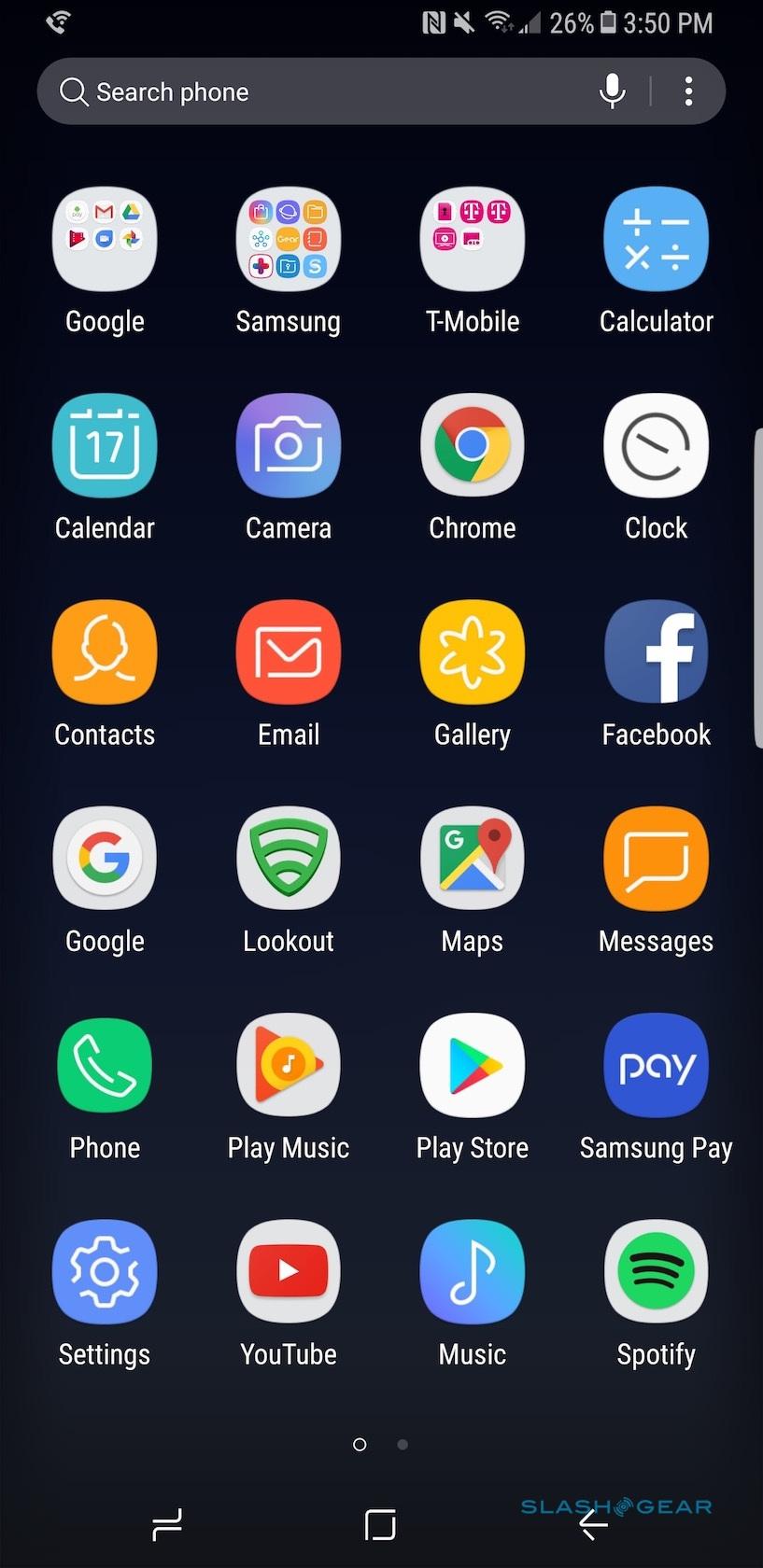
Task: Tap the home button in navigation bar
Action: pos(380,1525)
